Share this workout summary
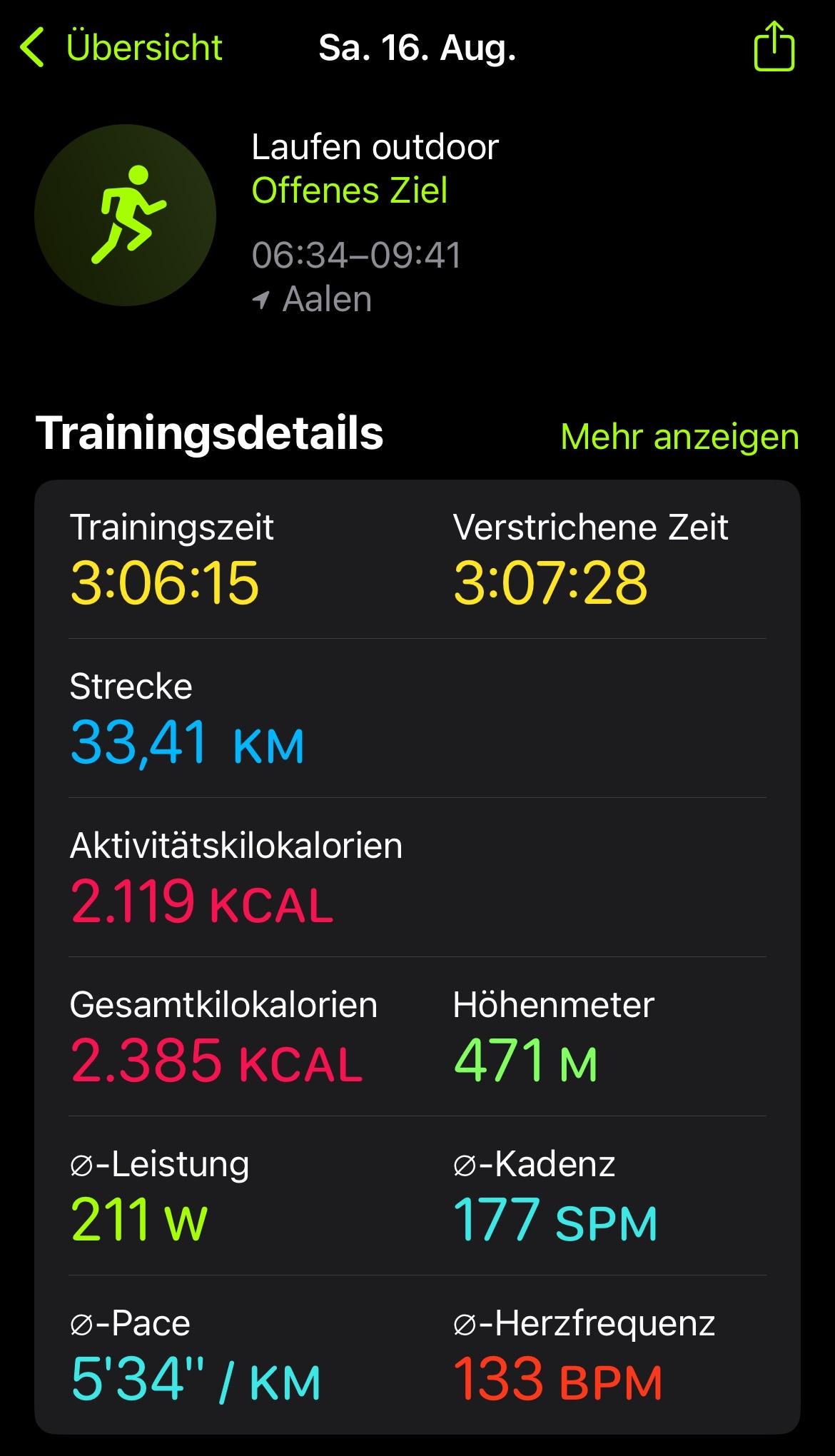The width and height of the screenshot is (835, 1456). click(774, 46)
